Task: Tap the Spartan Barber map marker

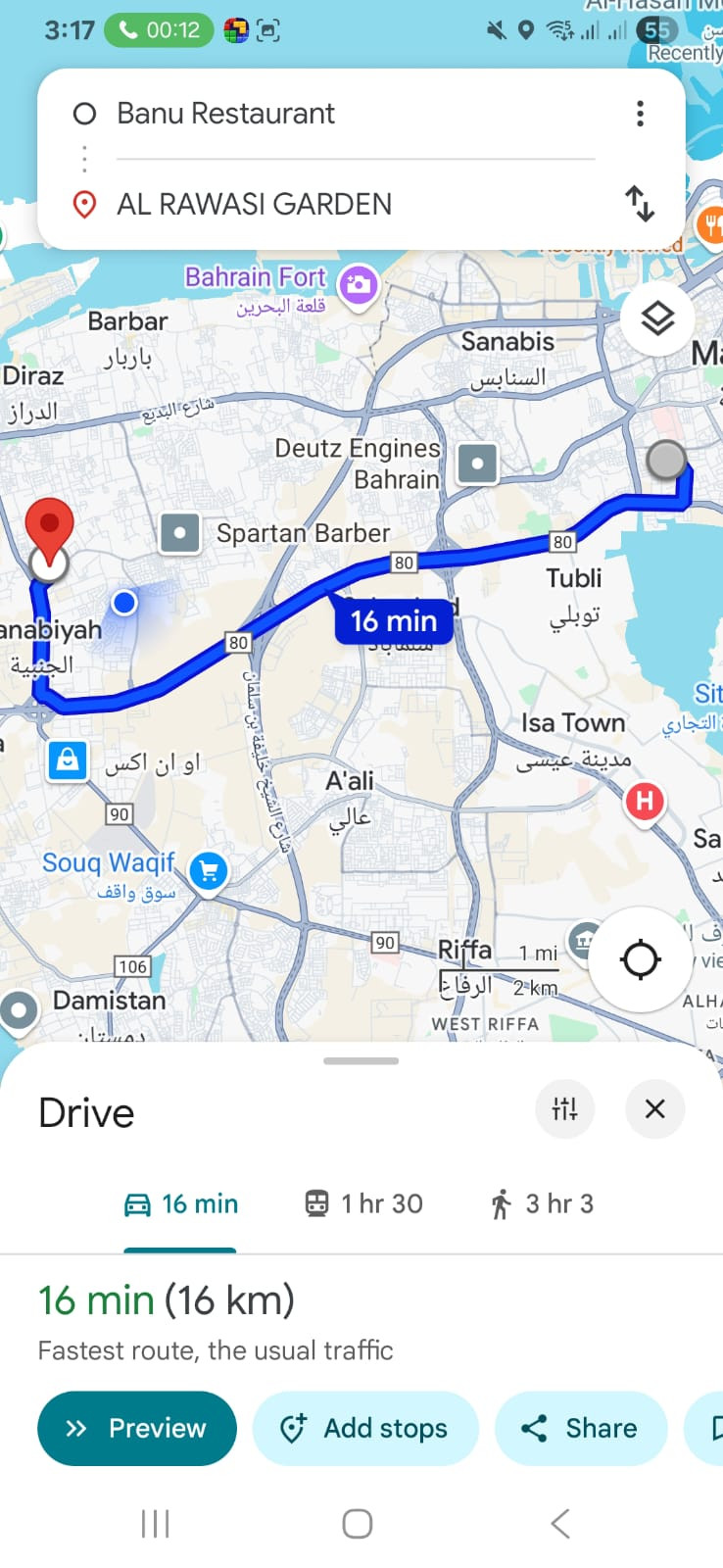Action: pos(179,534)
